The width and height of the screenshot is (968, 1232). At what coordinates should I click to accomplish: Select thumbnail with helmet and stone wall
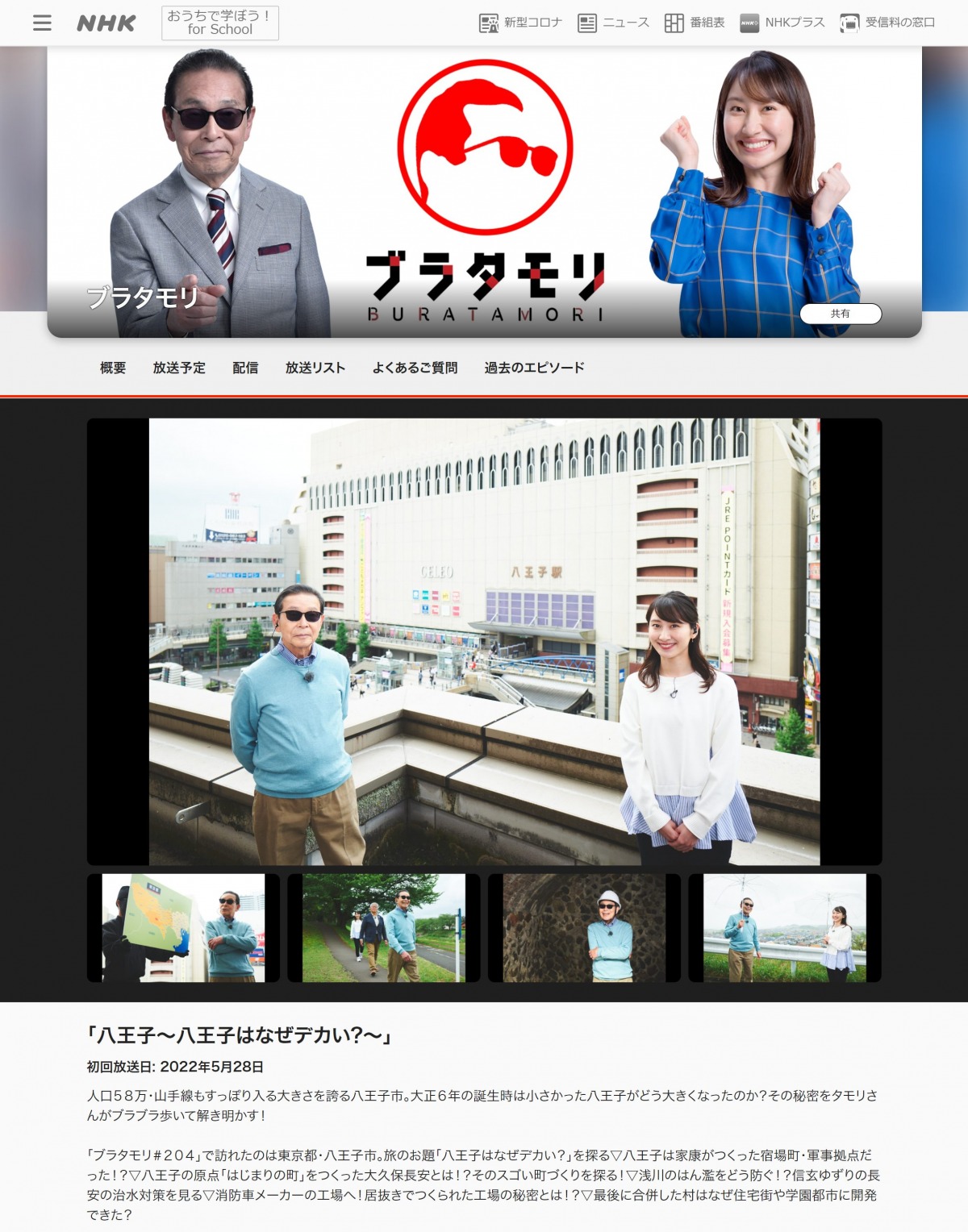pos(584,928)
